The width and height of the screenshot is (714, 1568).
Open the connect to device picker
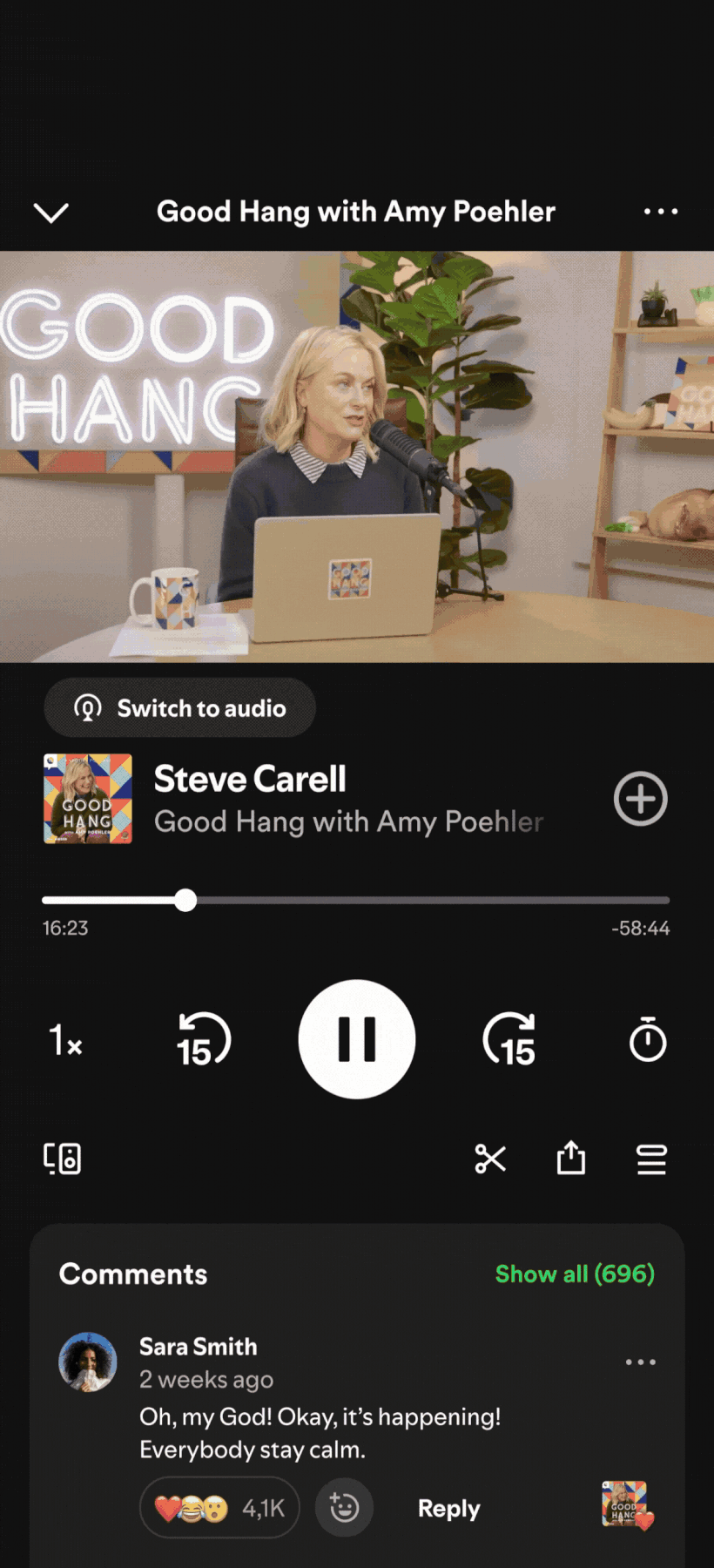click(63, 1159)
